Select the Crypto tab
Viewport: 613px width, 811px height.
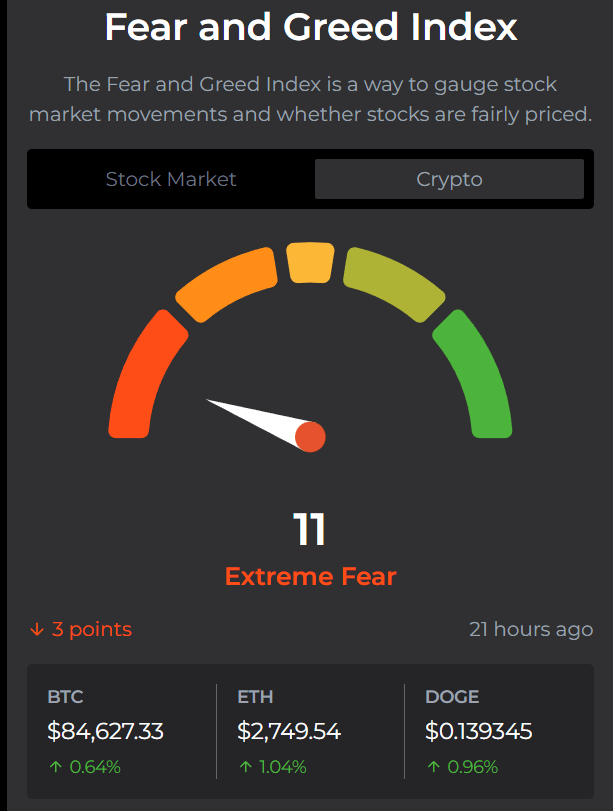point(449,180)
